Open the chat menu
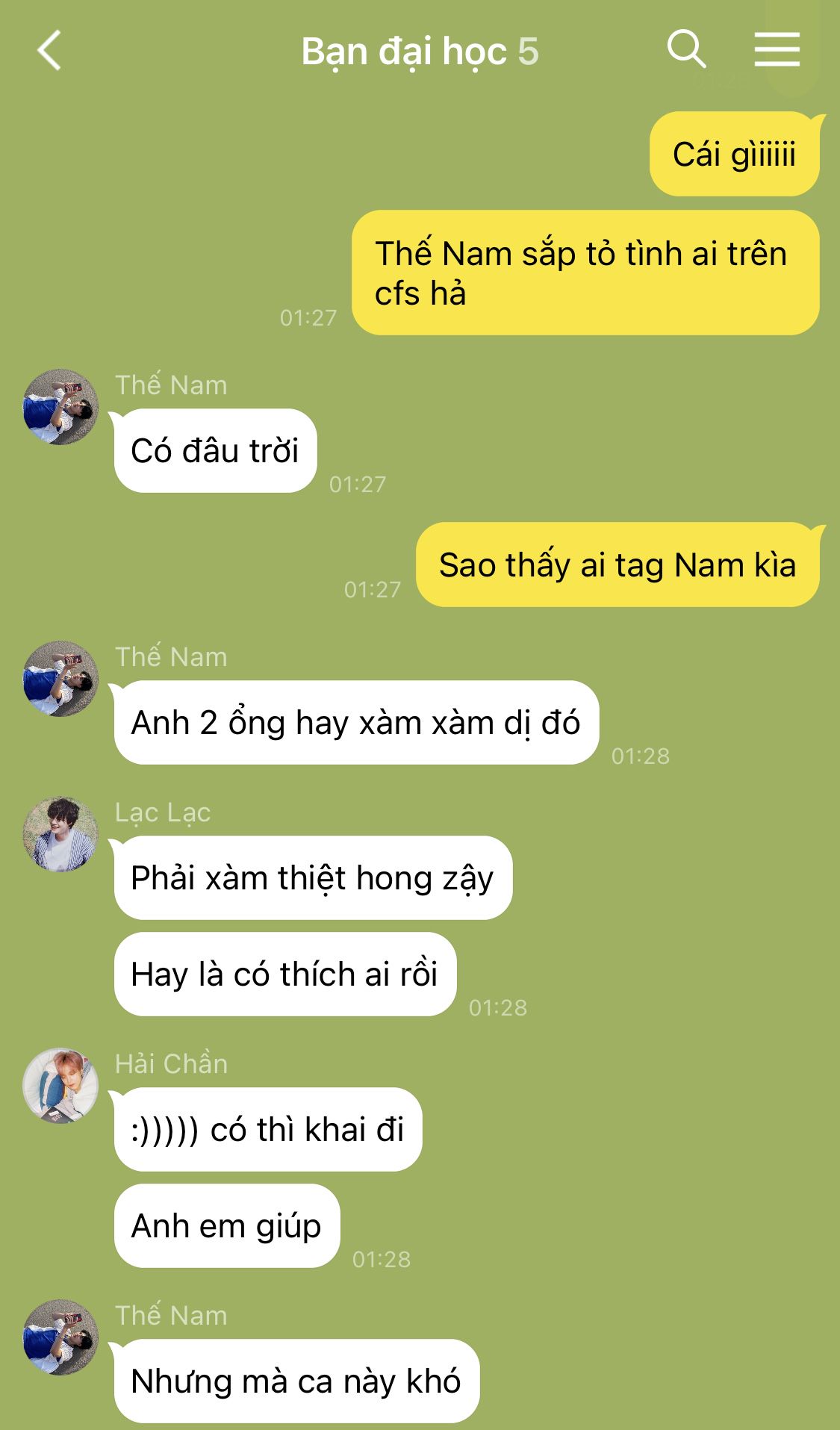840x1430 pixels. coord(777,49)
